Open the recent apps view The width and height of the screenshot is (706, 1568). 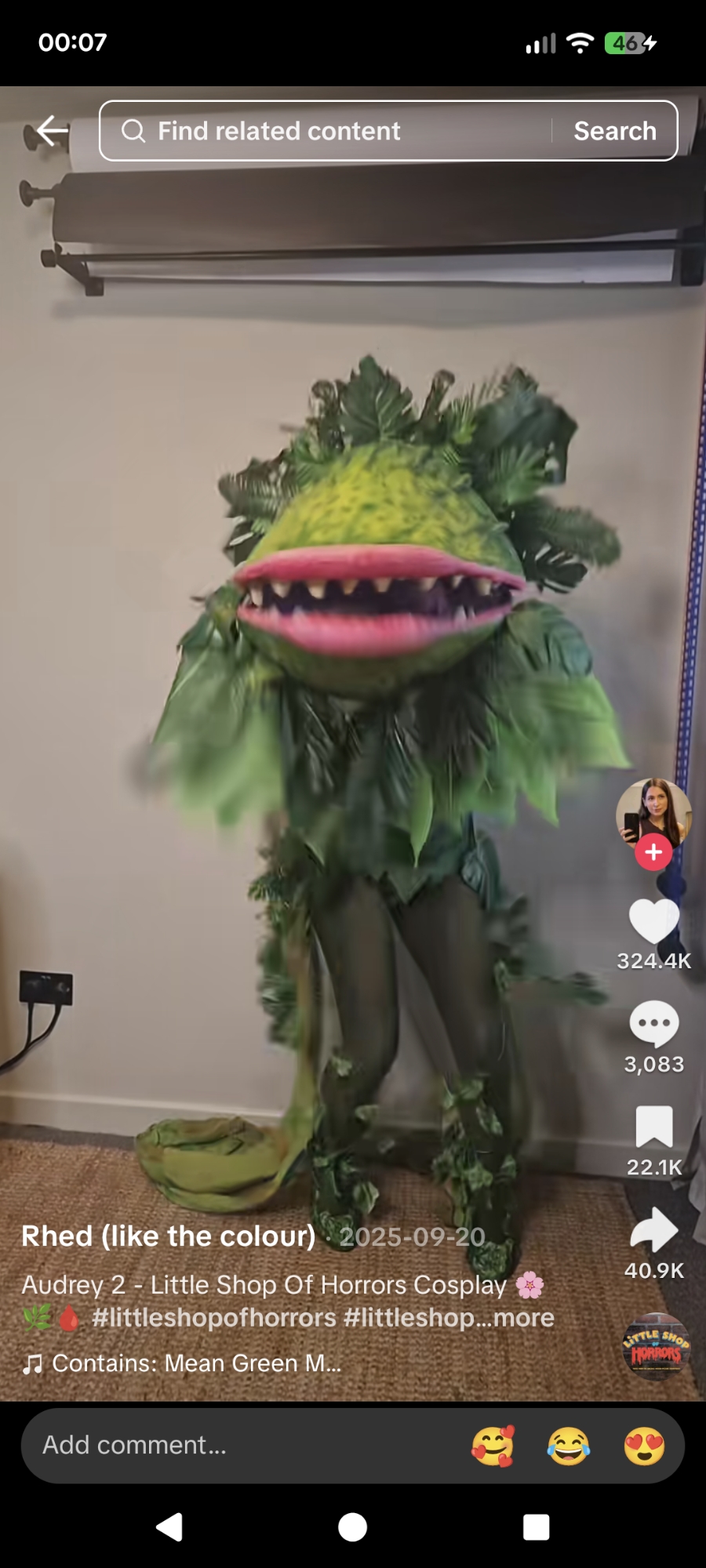(x=536, y=1527)
